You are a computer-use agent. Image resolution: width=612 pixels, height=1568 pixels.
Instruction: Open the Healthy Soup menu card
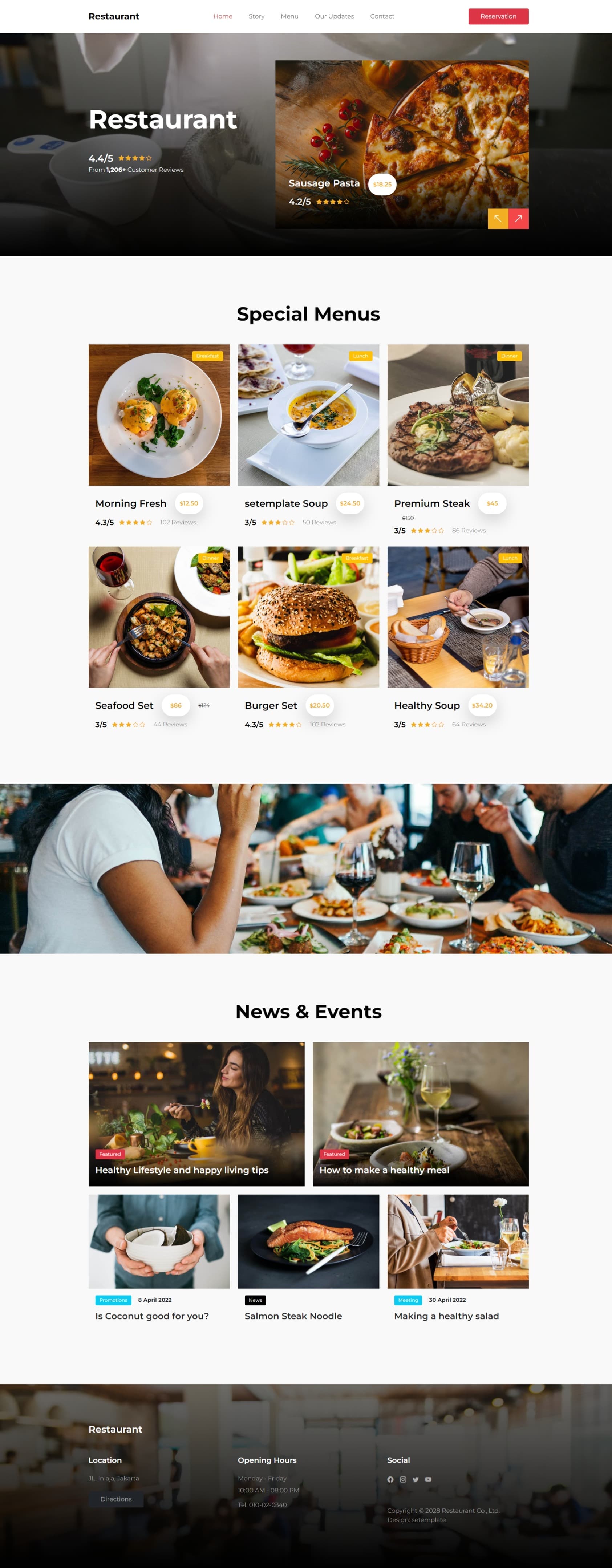pos(457,617)
